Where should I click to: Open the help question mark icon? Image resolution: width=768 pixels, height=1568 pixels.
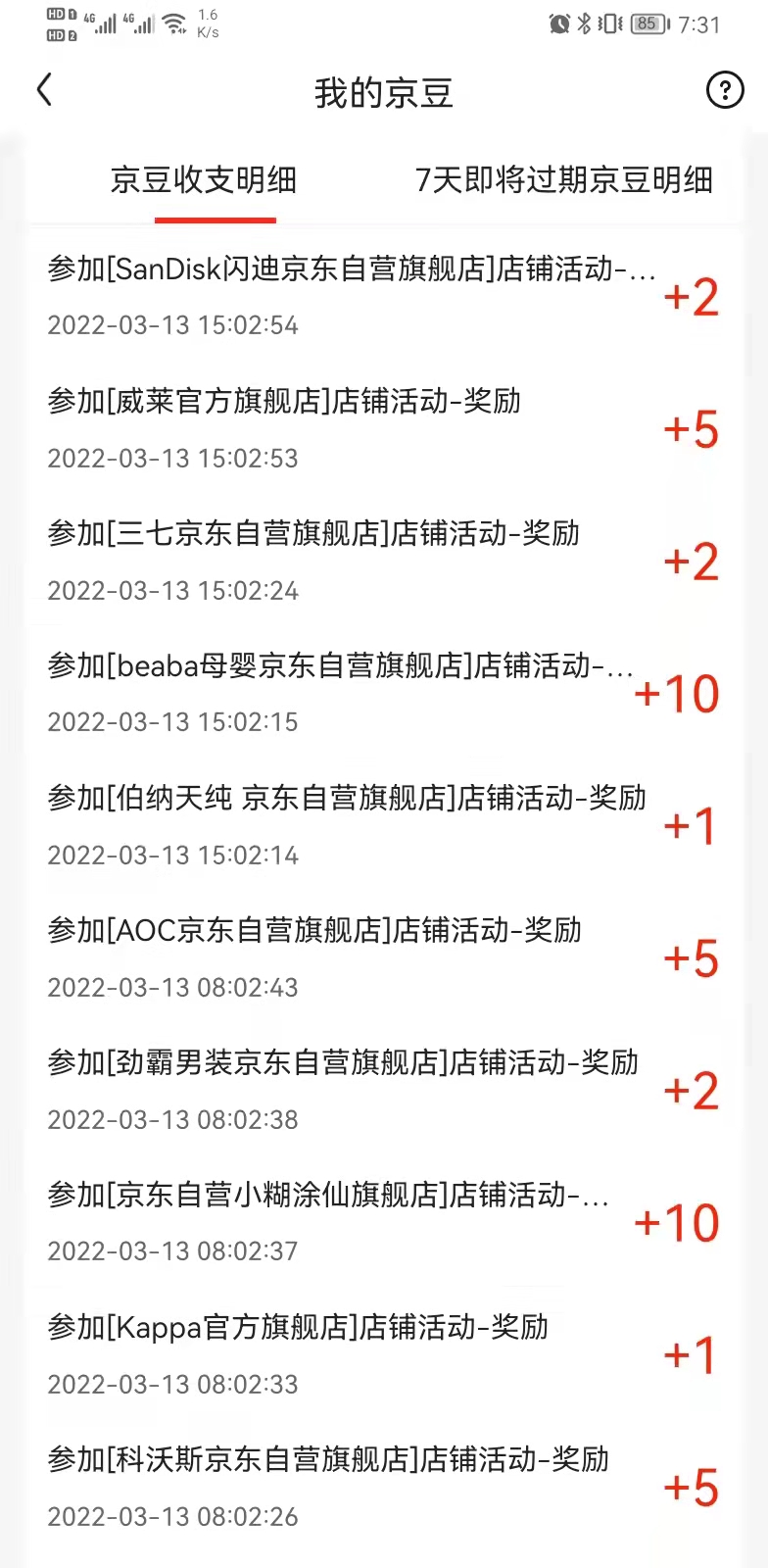click(725, 91)
